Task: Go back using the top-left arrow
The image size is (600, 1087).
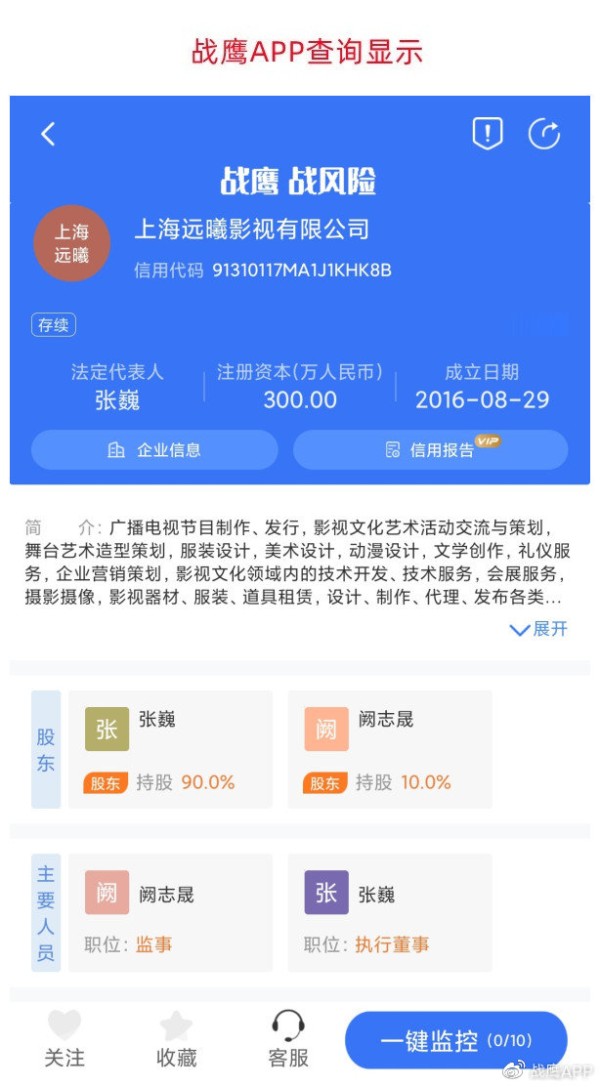Action: [x=48, y=134]
